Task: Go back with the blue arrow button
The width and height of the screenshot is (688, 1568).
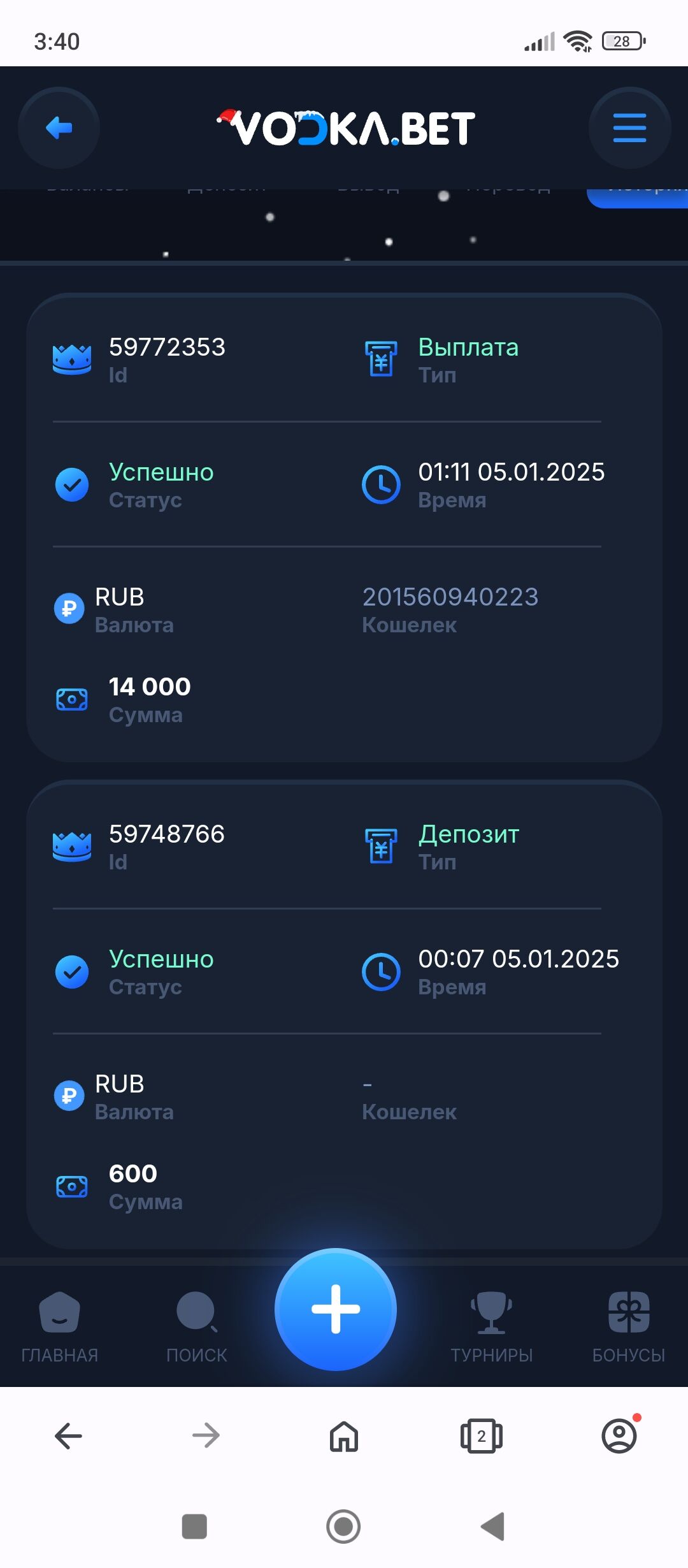Action: coord(59,128)
